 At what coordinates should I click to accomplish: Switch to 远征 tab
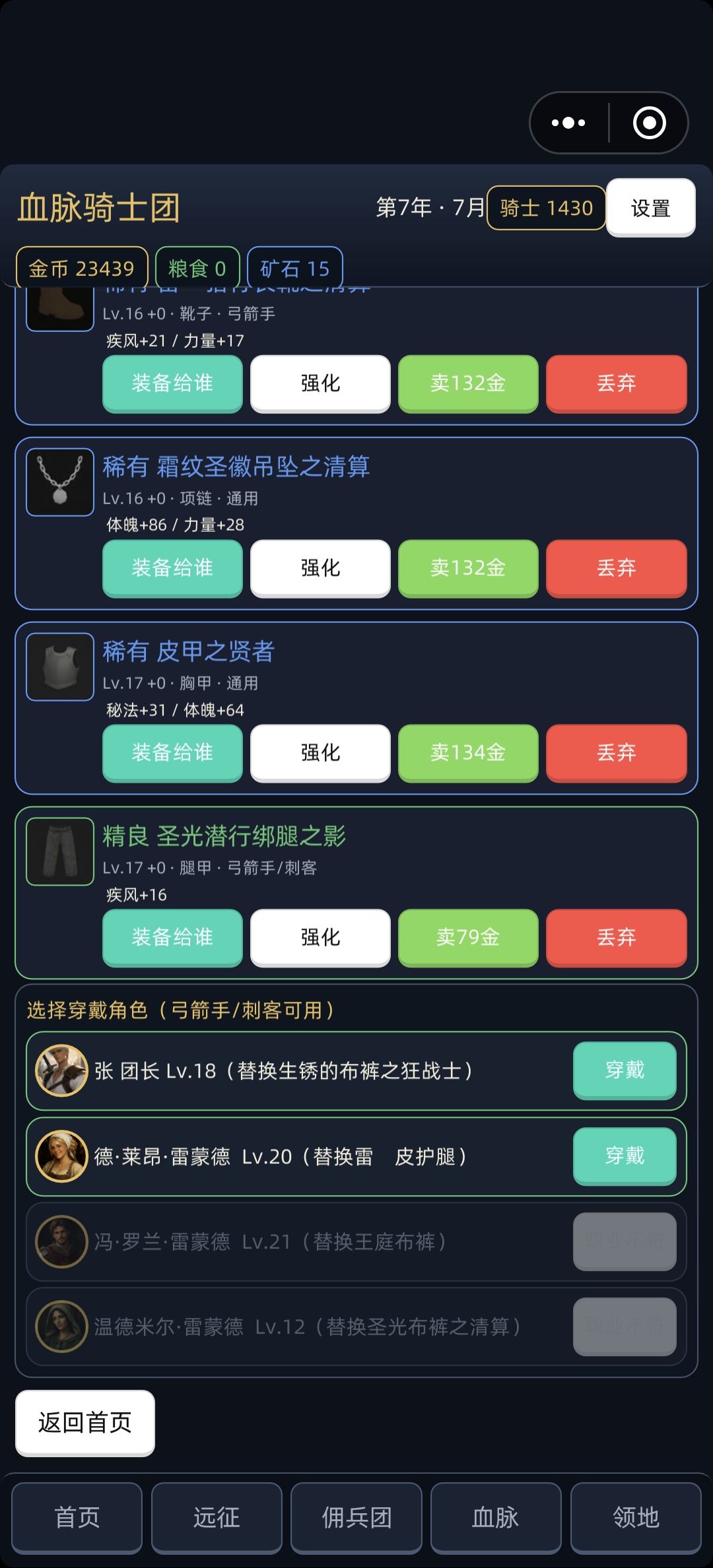coord(217,1518)
